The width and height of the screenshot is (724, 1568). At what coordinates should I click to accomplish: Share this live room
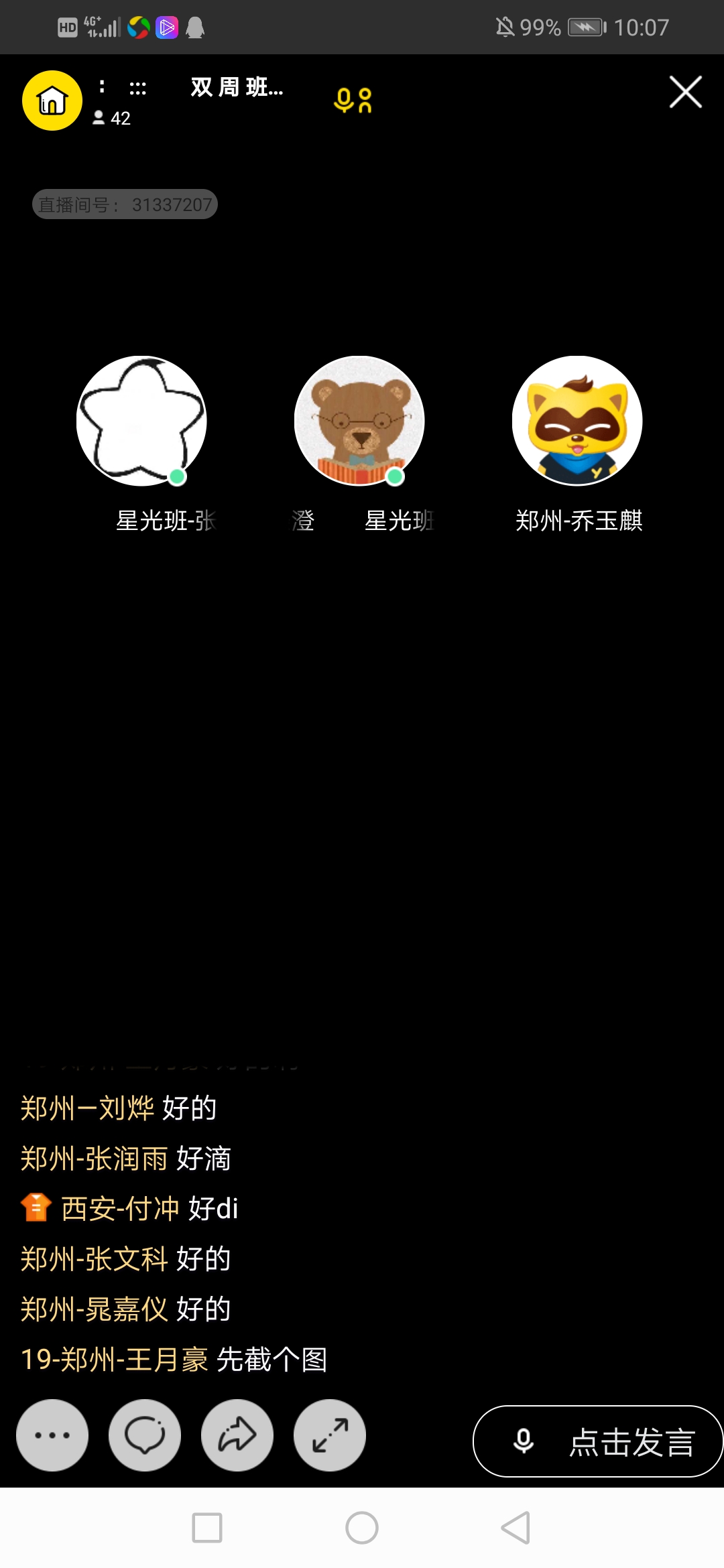(237, 1435)
